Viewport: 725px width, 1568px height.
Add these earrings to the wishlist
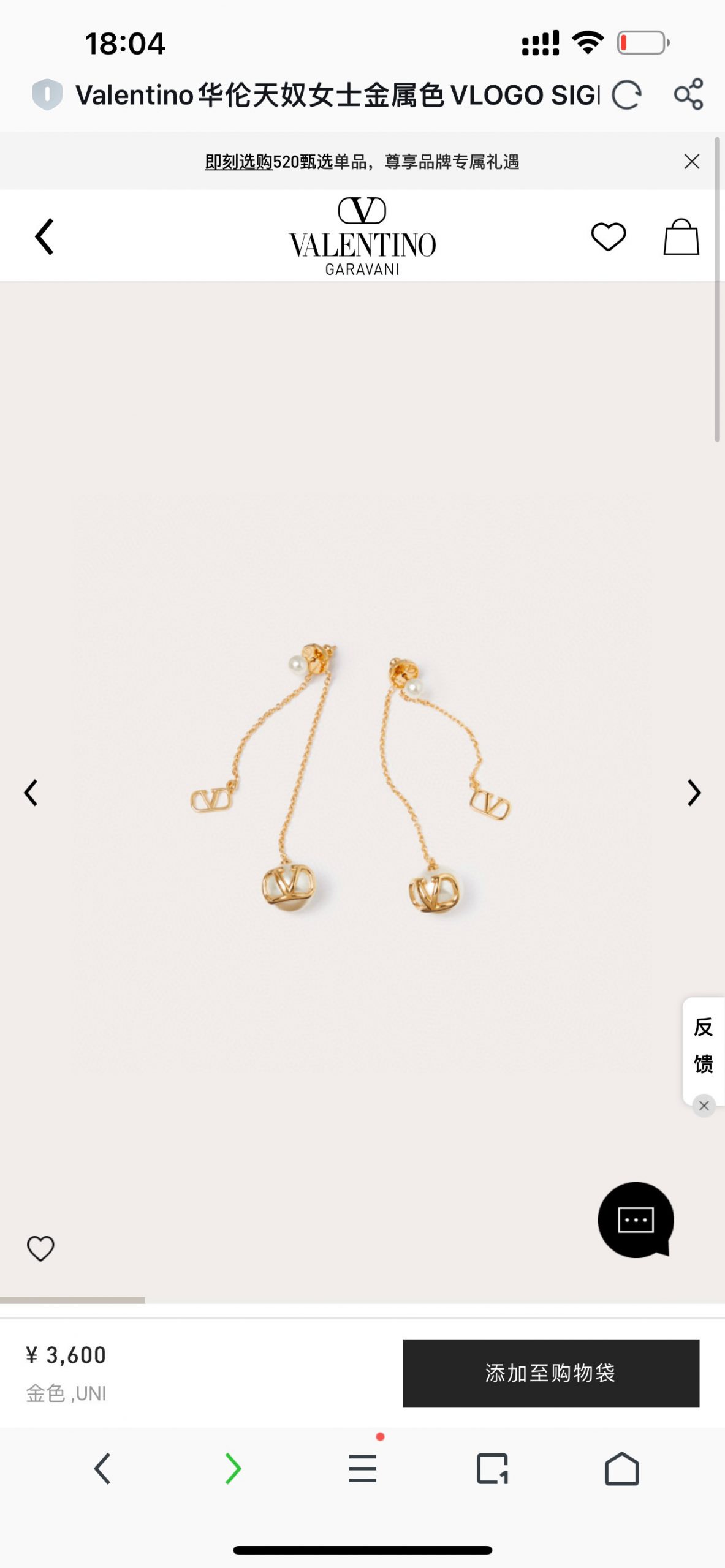click(40, 1248)
